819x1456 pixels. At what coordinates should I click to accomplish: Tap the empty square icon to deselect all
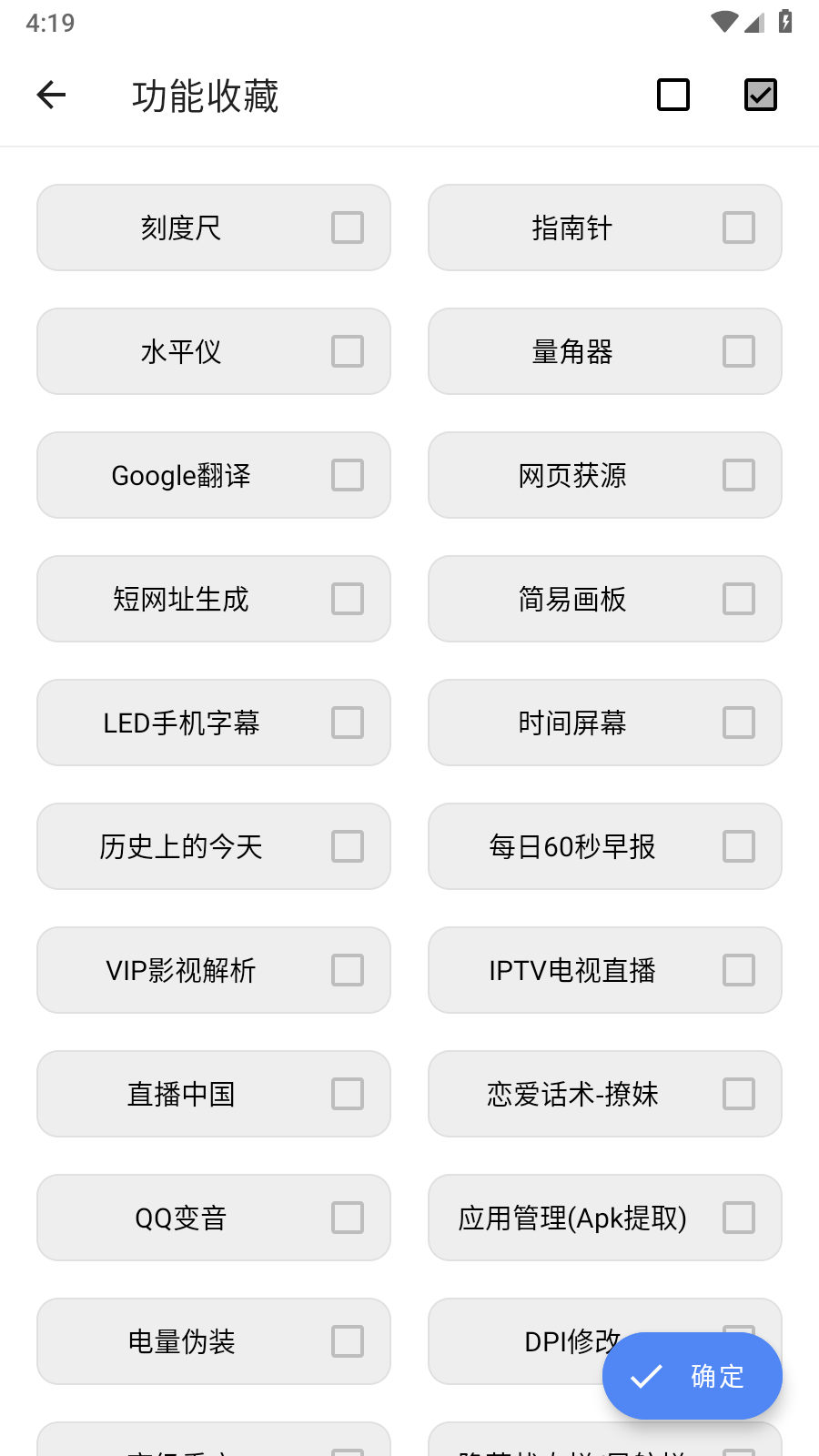pyautogui.click(x=672, y=95)
